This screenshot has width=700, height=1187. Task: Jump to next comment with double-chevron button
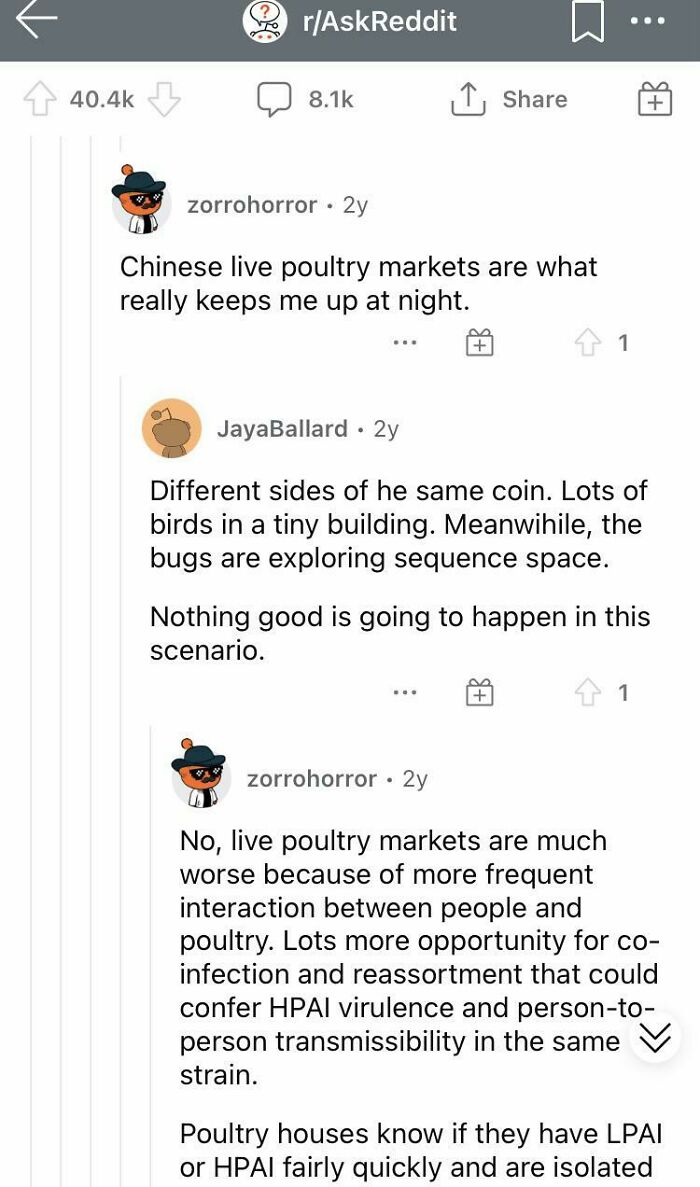click(654, 1038)
